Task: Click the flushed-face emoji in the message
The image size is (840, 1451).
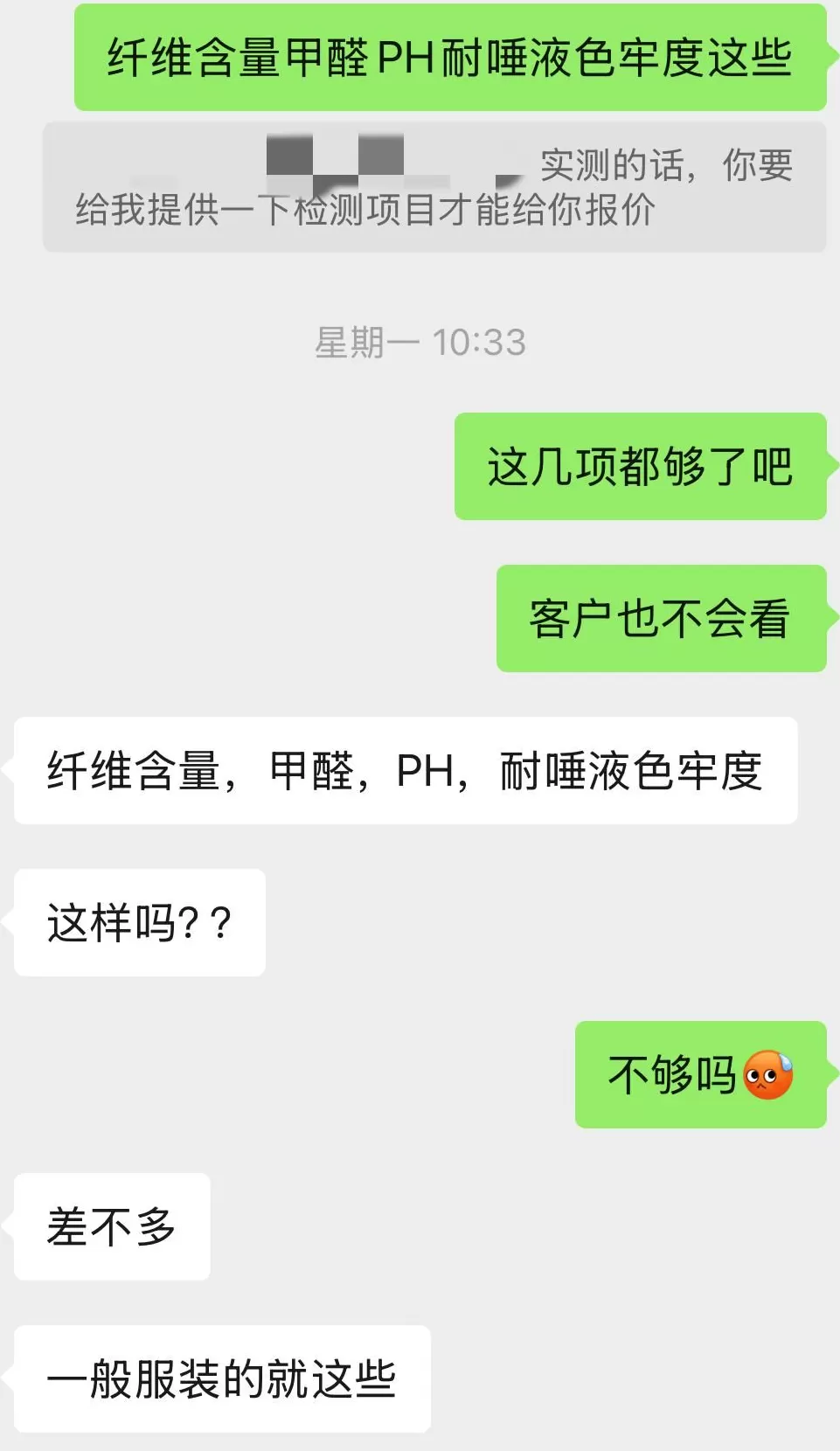Action: click(767, 1073)
